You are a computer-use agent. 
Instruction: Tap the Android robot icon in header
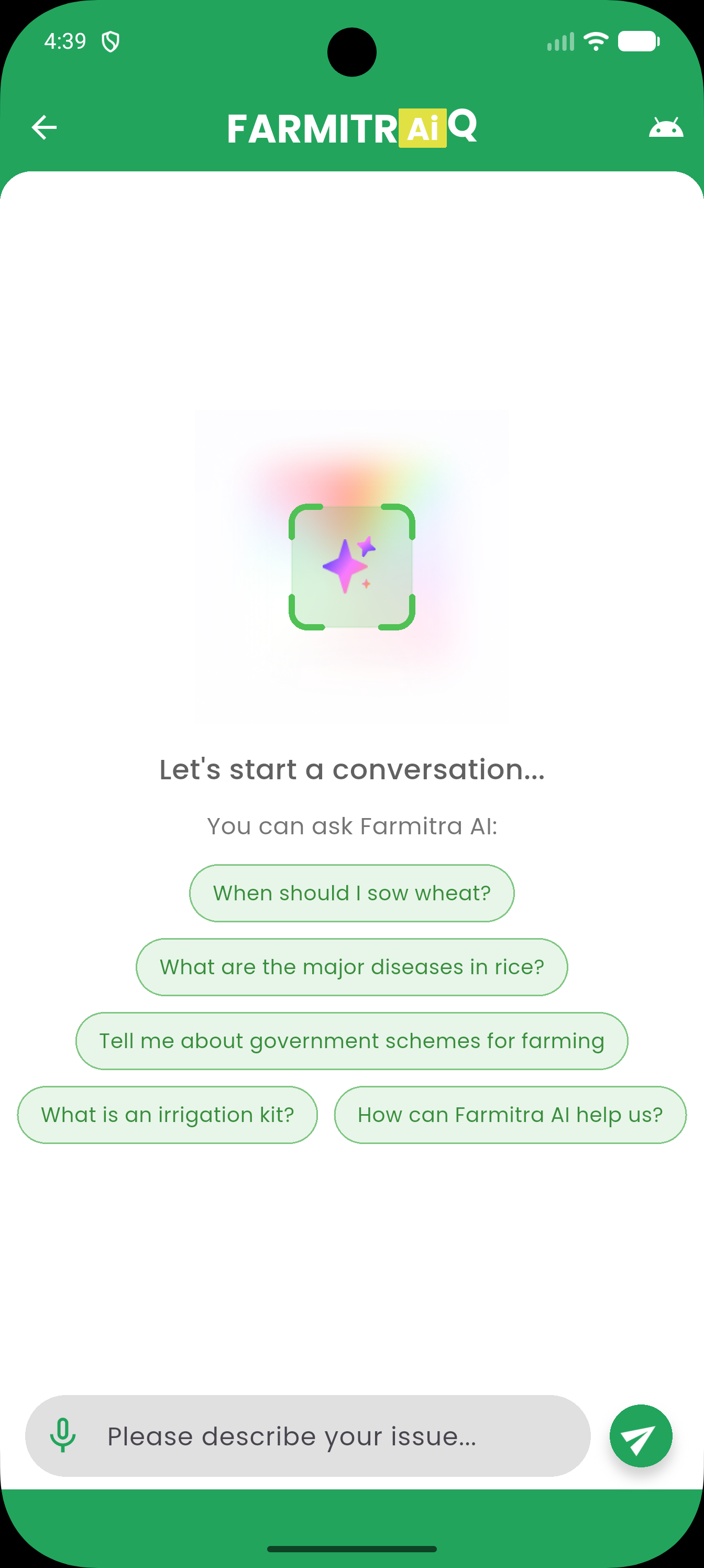pos(666,127)
